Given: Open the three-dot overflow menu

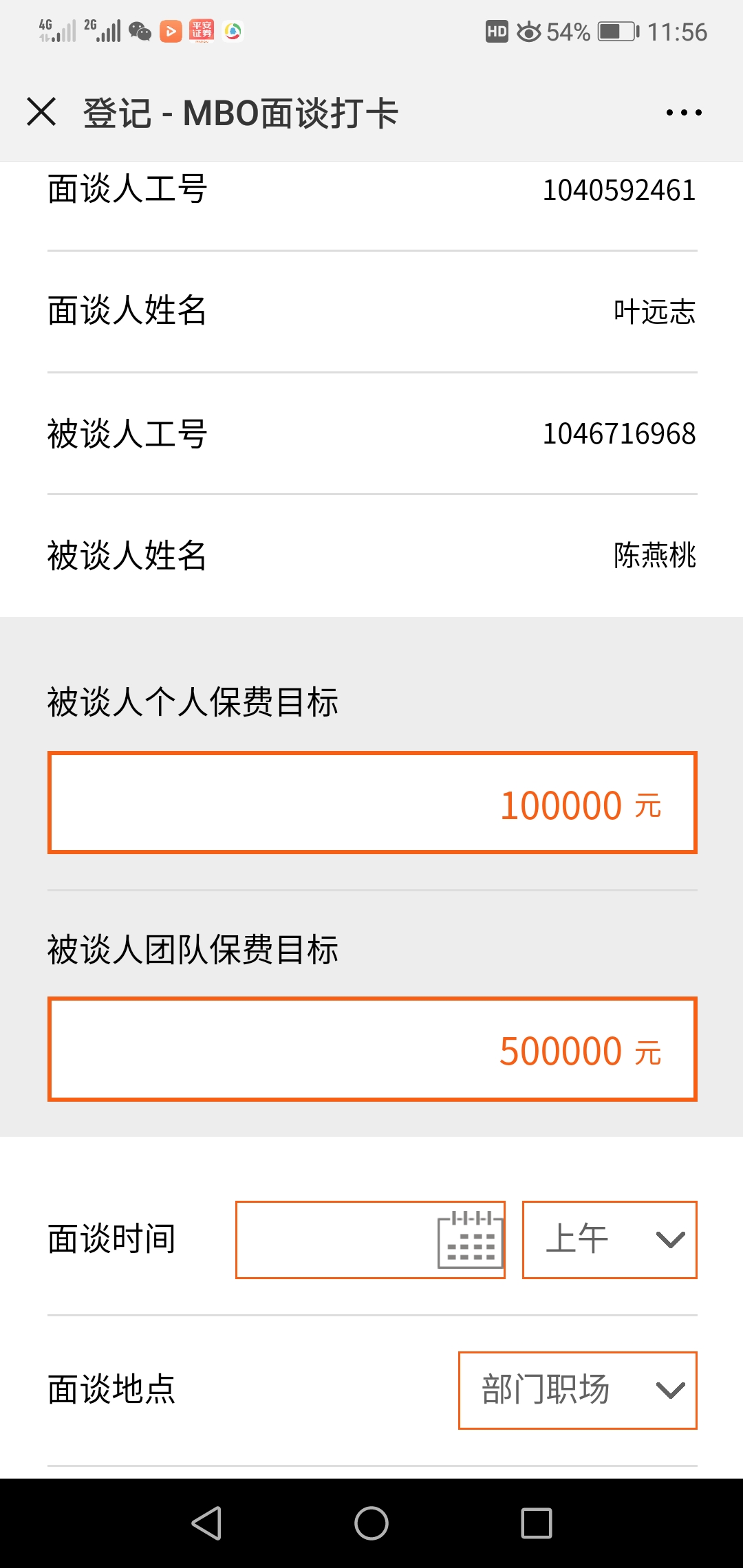Looking at the screenshot, I should (x=684, y=113).
